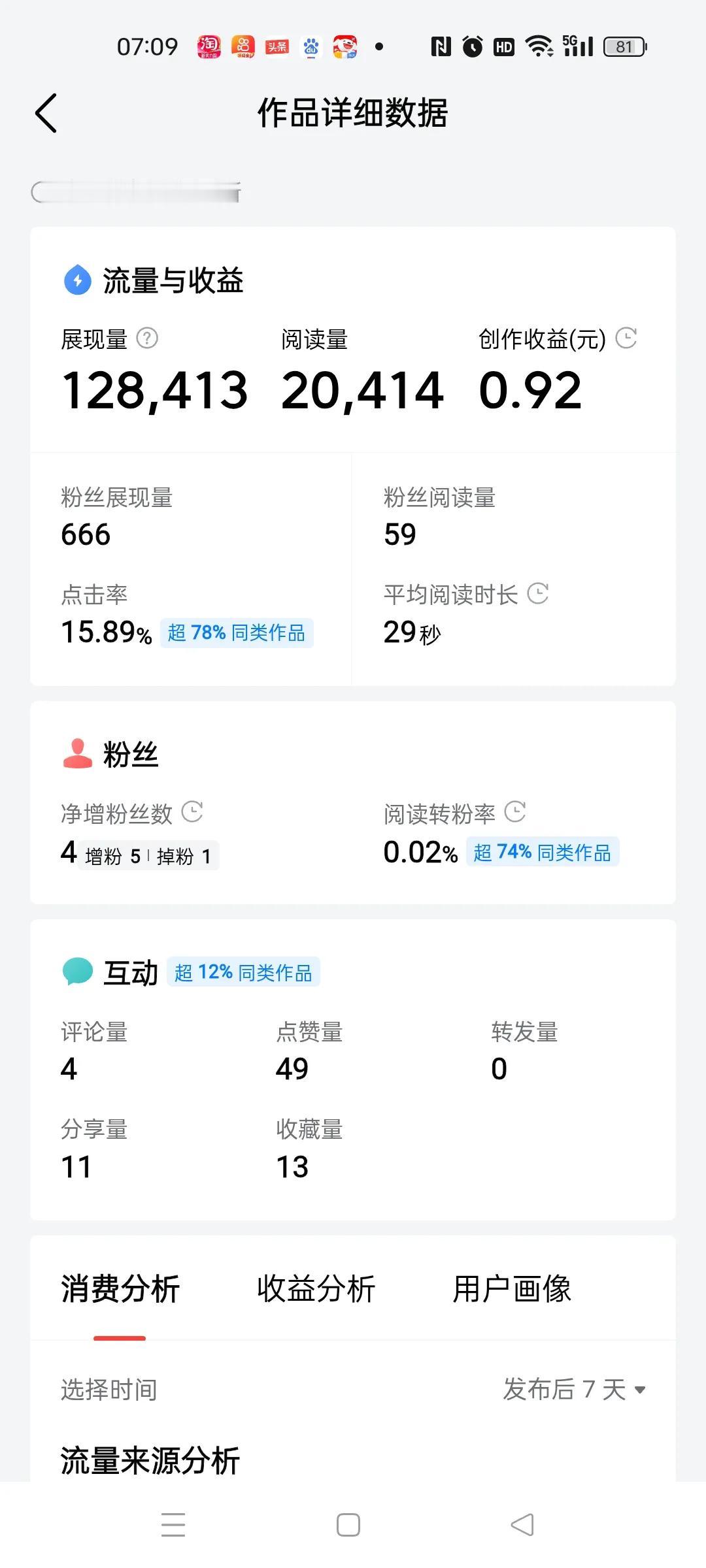The height and width of the screenshot is (1568, 706).
Task: Tap the back arrow at top left
Action: click(x=46, y=111)
